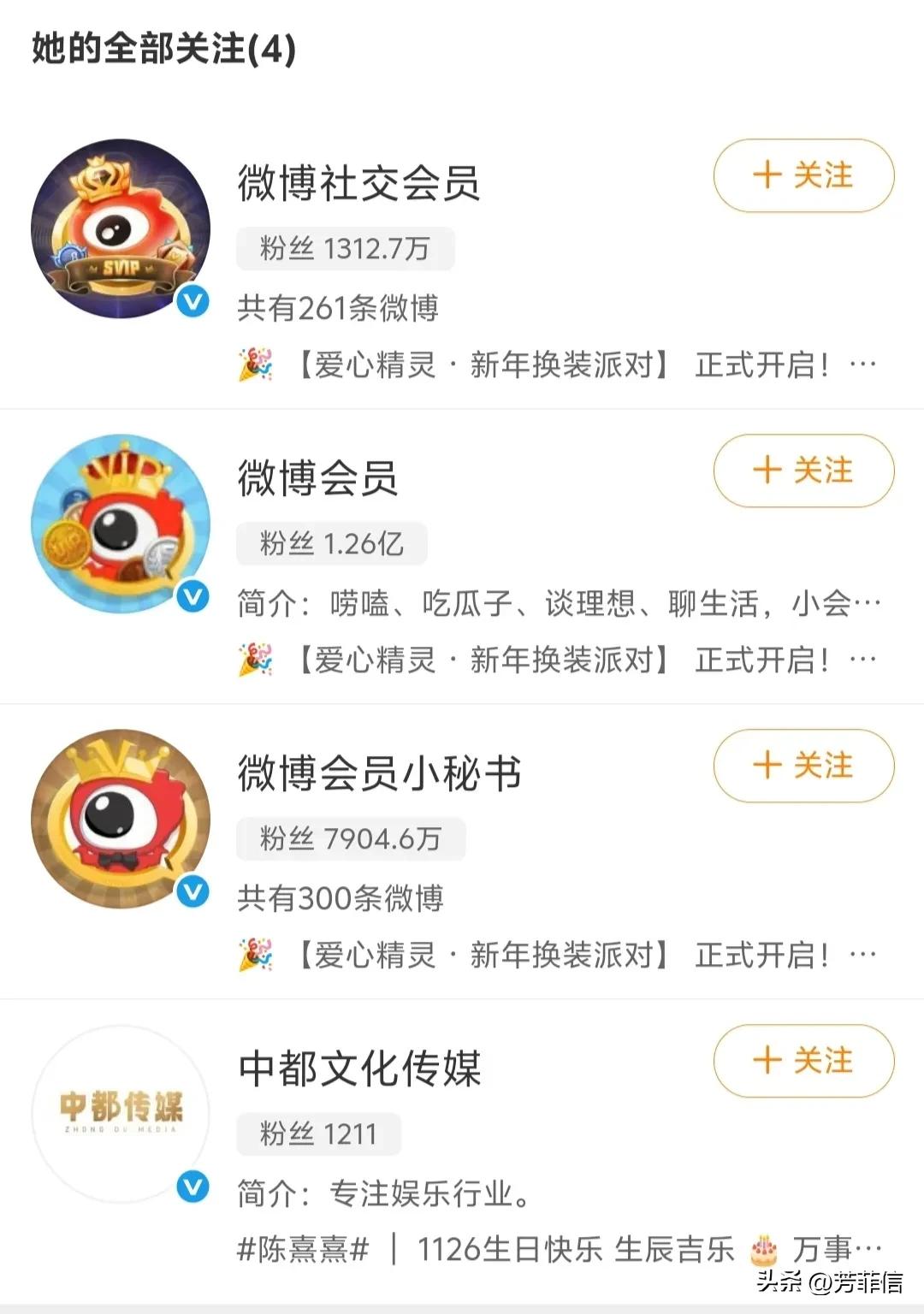Screen dimensions: 924x1314
Task: View 中都传媒 avatar image
Action: coord(121,1113)
